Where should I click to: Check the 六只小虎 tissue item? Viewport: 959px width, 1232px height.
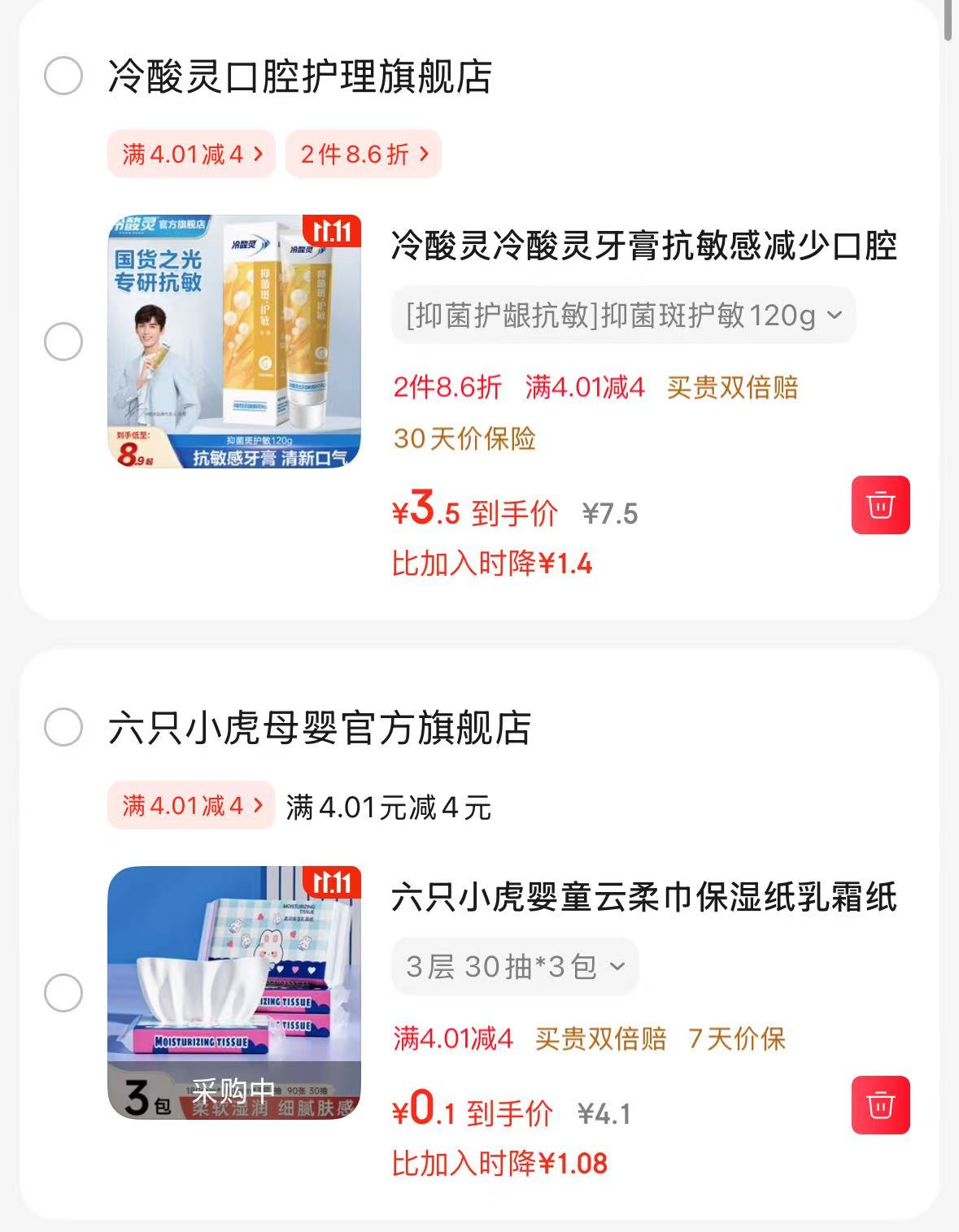tap(63, 993)
